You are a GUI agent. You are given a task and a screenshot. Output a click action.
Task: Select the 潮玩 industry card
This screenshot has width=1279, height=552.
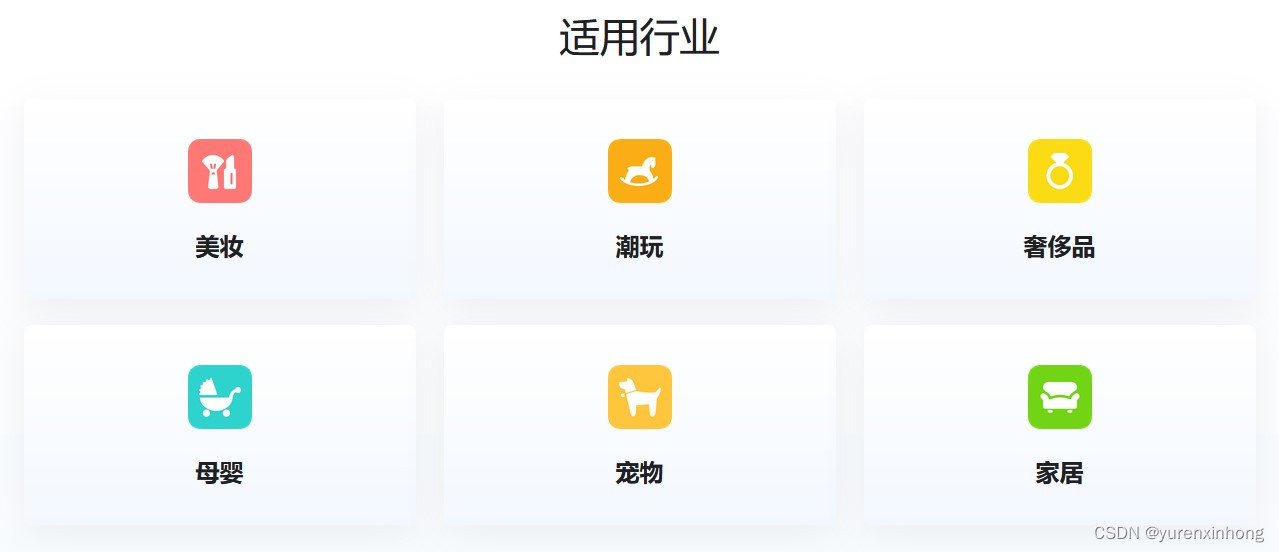pos(639,199)
